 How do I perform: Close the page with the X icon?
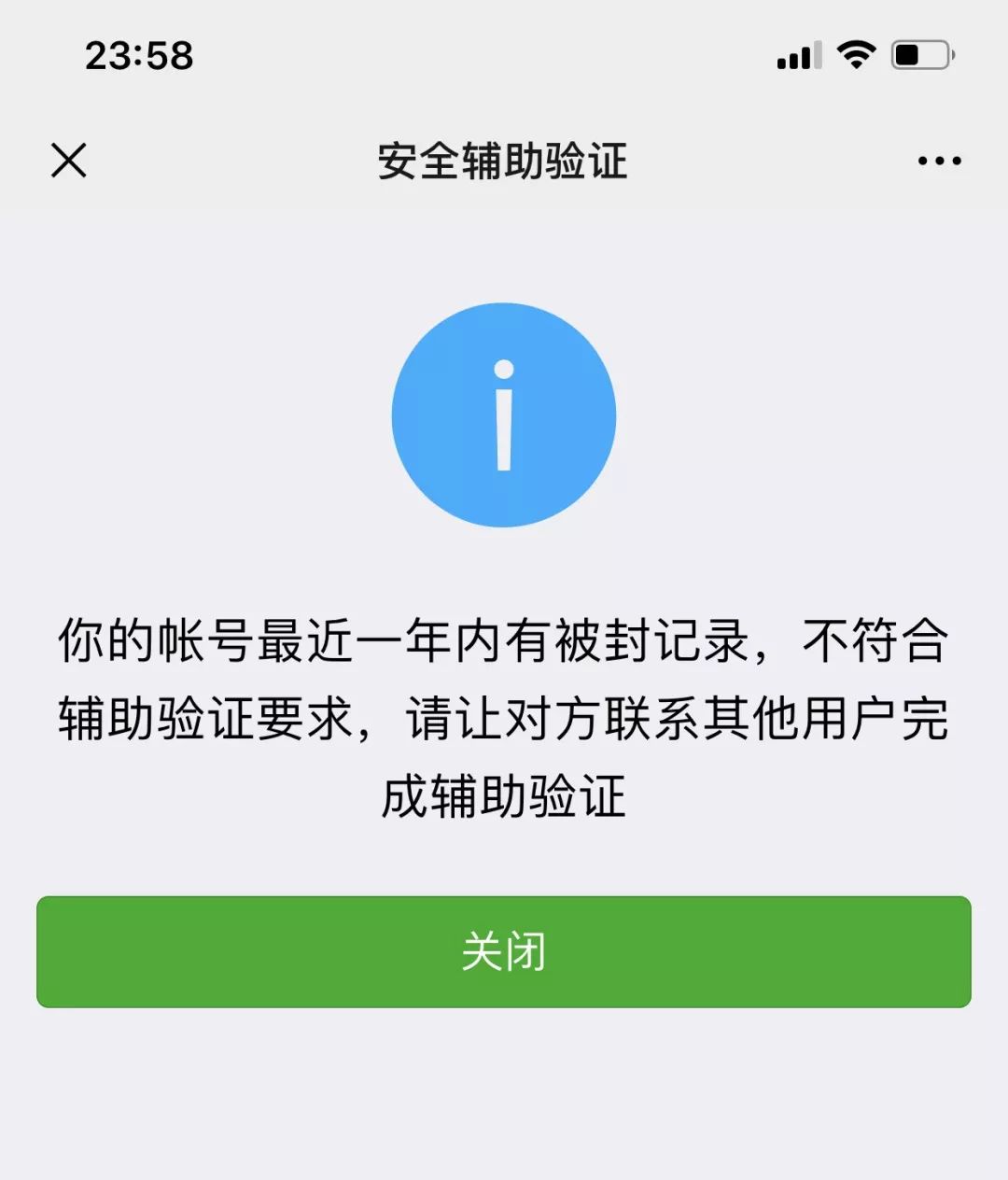tap(69, 161)
